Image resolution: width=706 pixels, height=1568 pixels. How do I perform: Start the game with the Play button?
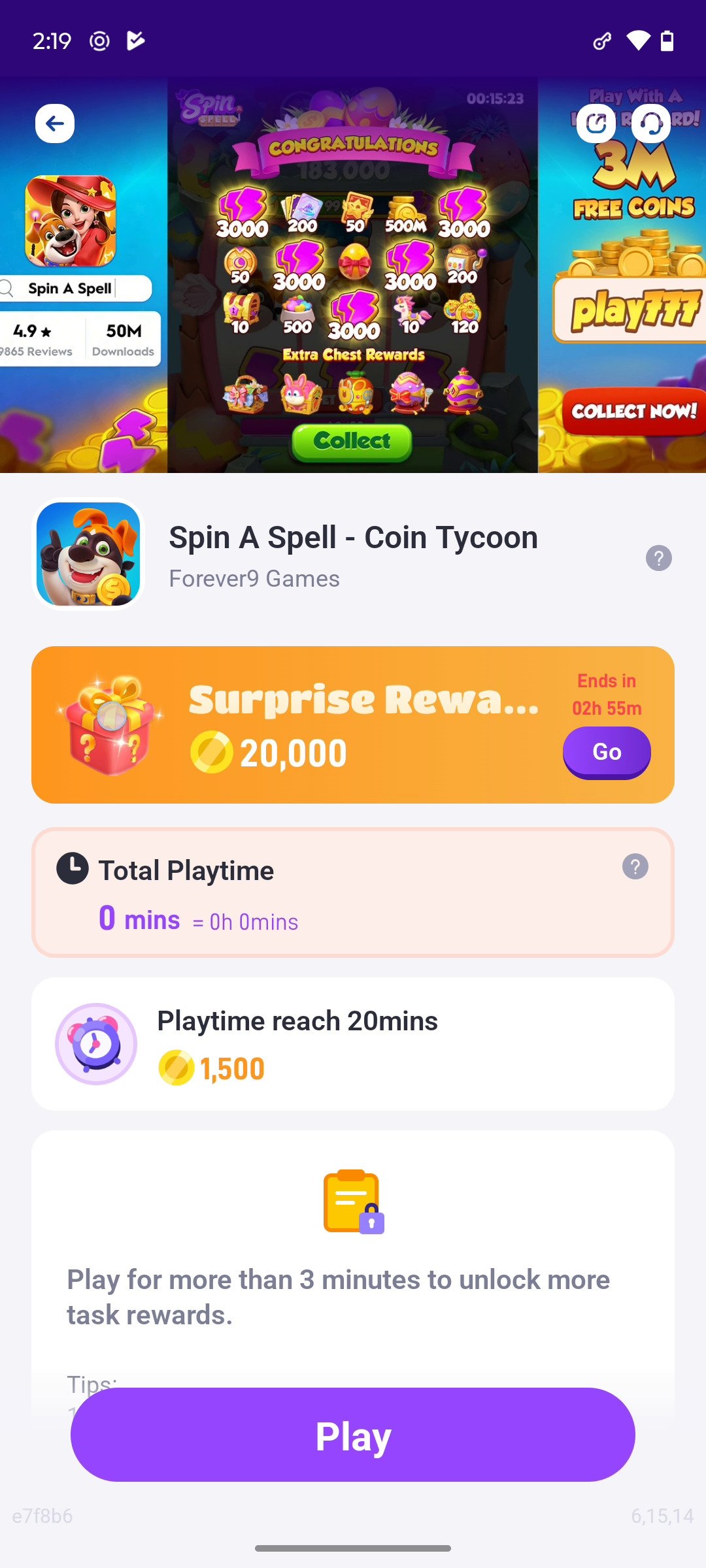tap(353, 1435)
